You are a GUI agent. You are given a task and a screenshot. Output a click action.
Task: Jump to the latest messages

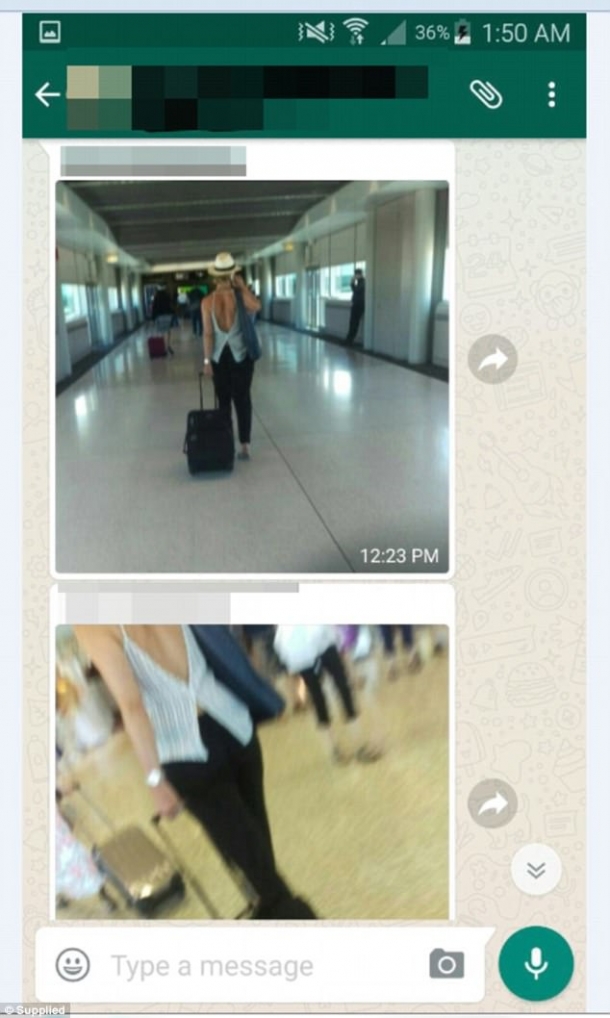[536, 870]
